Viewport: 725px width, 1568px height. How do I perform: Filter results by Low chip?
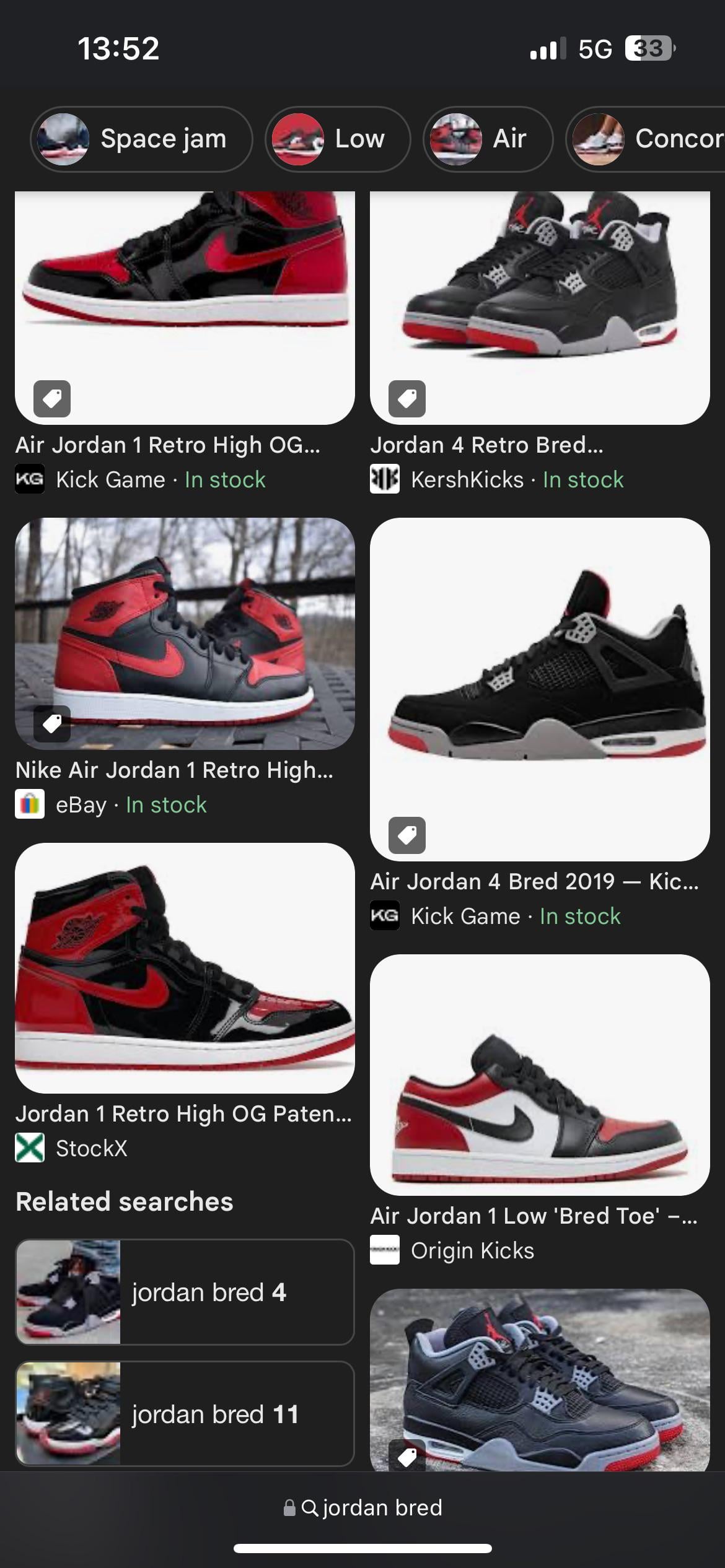(x=338, y=139)
